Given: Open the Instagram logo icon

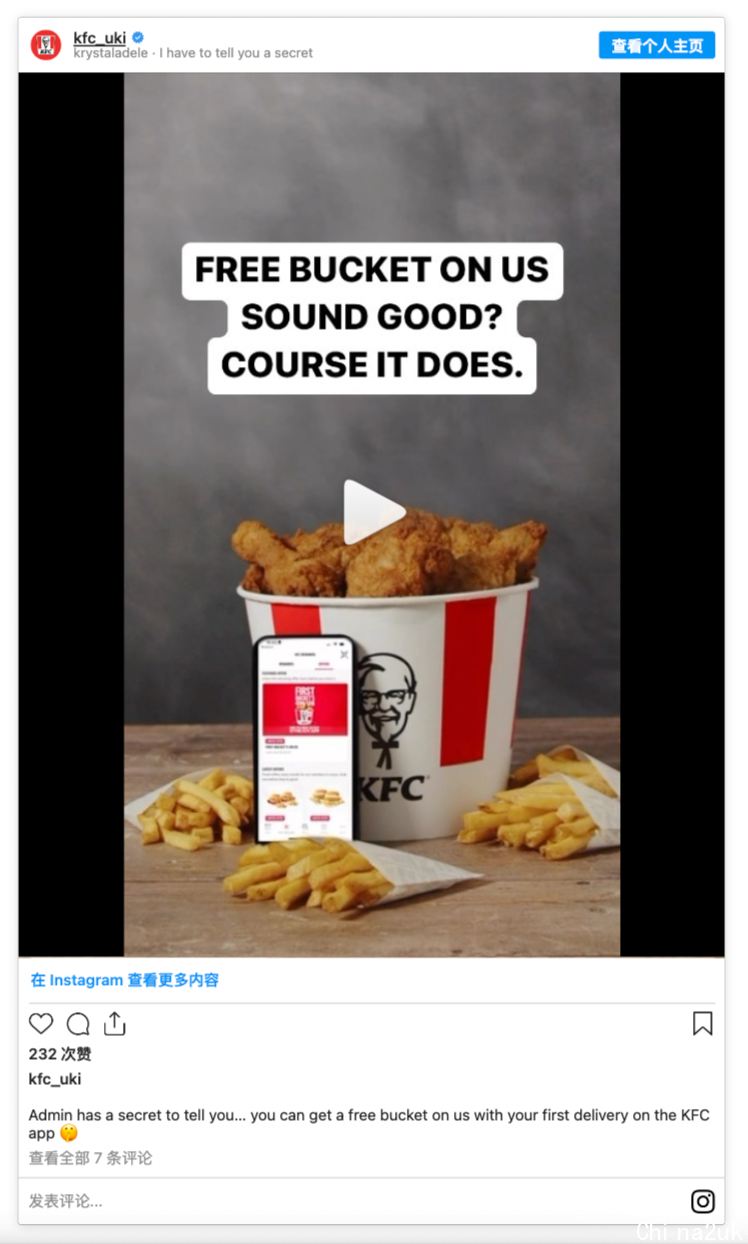Looking at the screenshot, I should point(703,1201).
